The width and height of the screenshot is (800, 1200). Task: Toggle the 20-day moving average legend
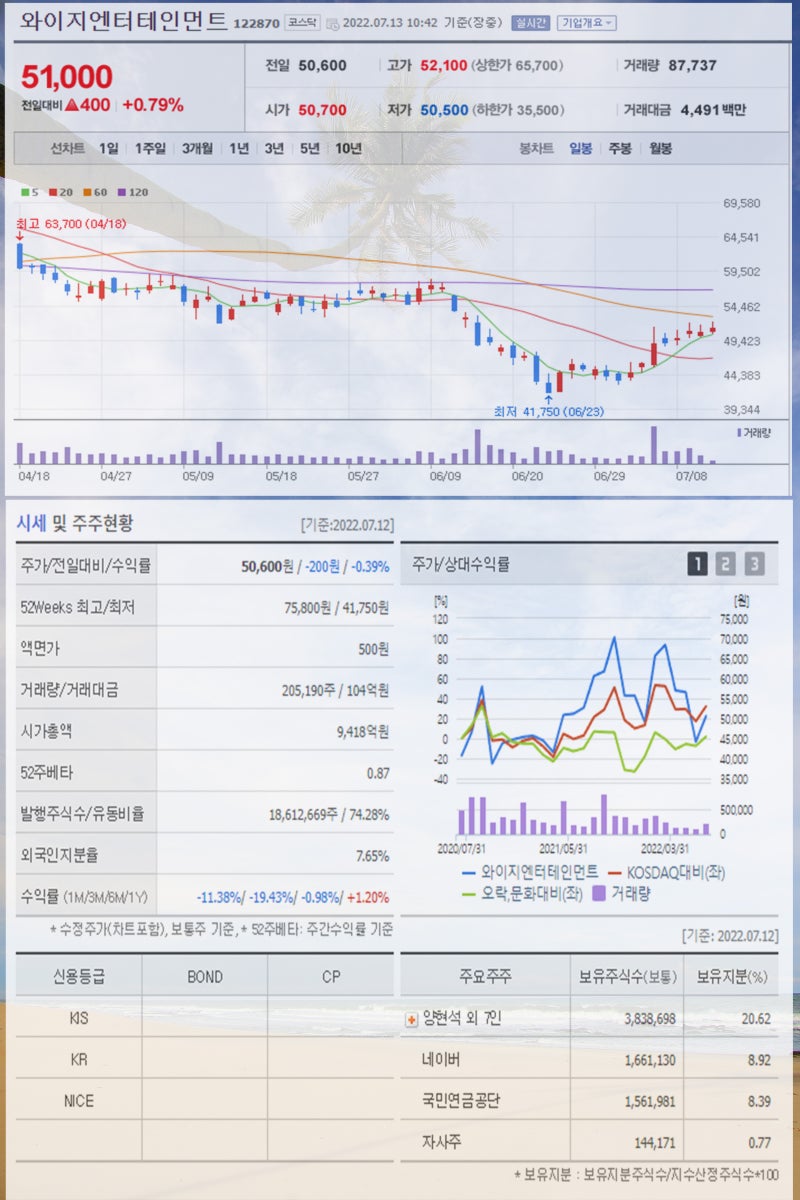pos(51,190)
